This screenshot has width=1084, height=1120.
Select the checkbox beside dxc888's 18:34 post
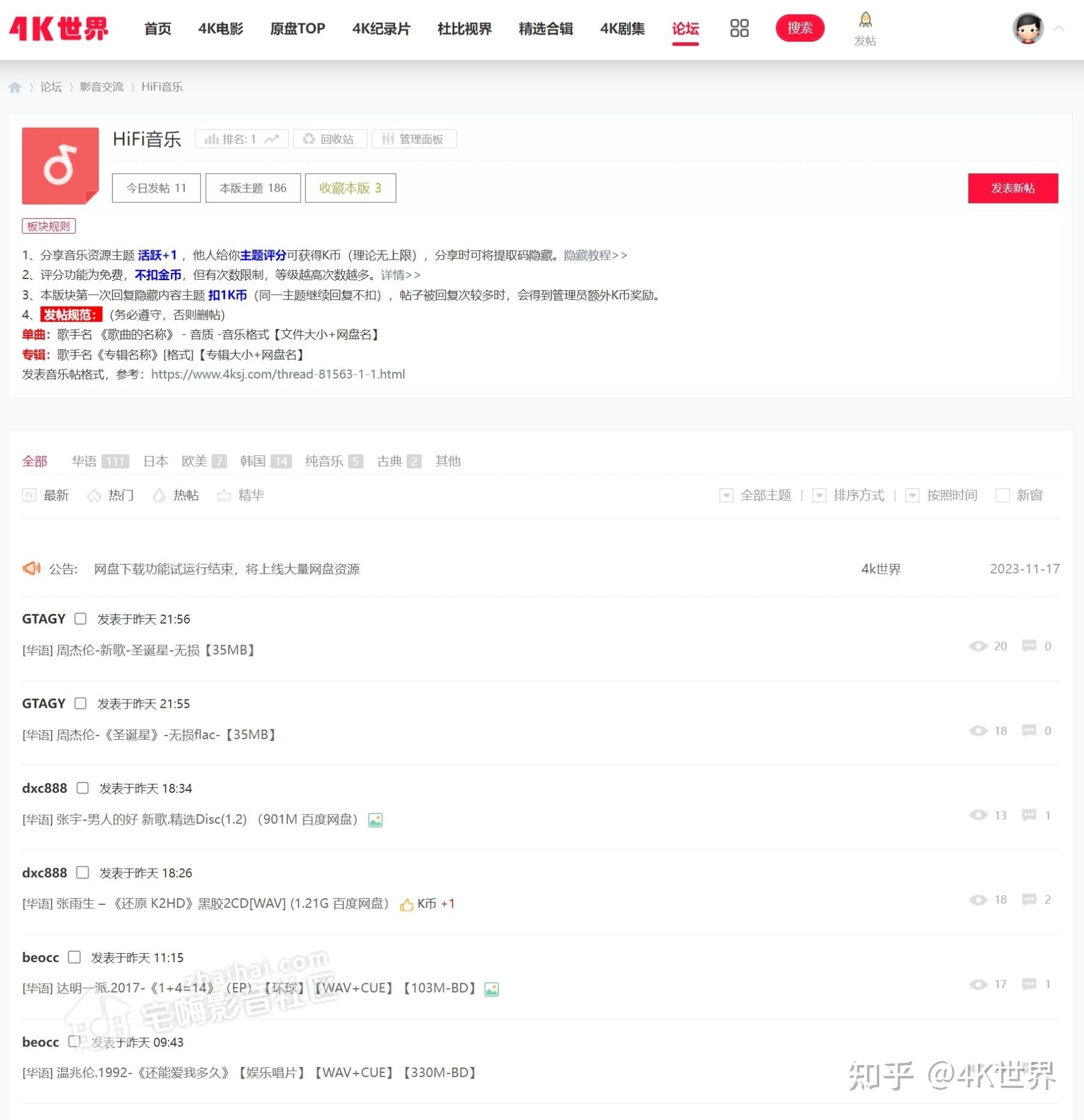(x=83, y=787)
